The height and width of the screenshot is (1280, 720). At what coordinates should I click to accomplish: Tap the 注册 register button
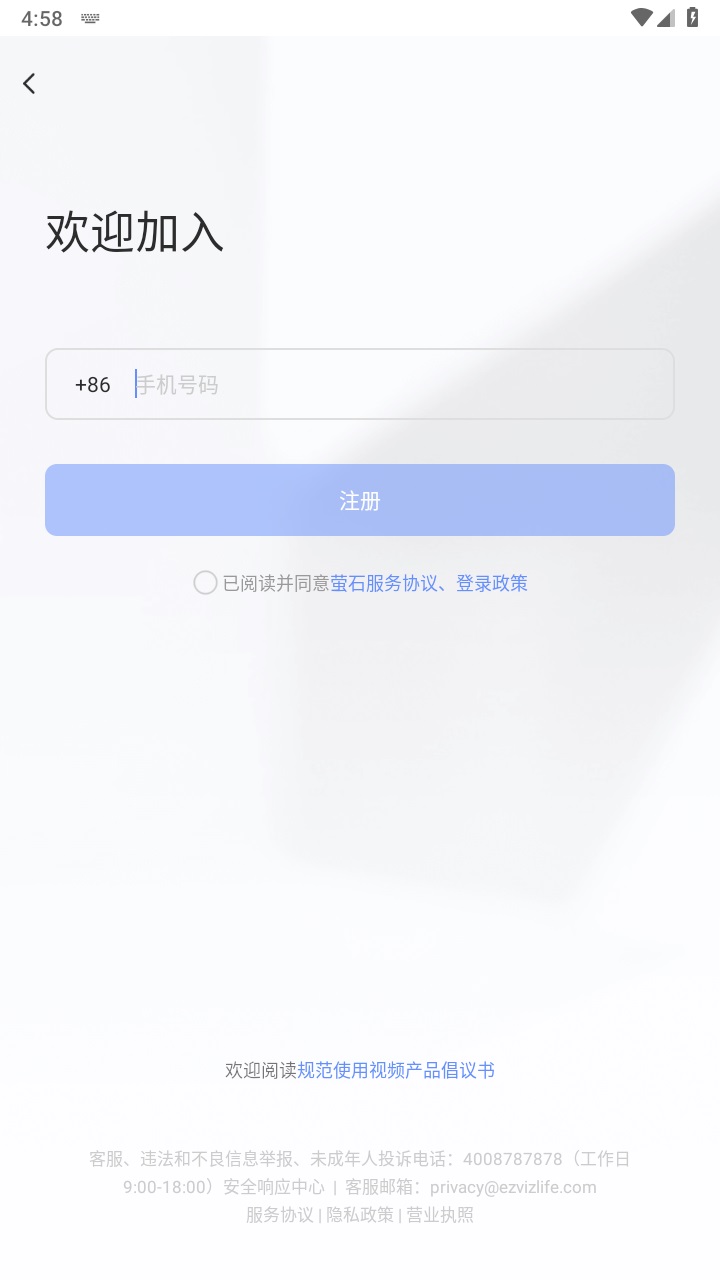pos(360,500)
